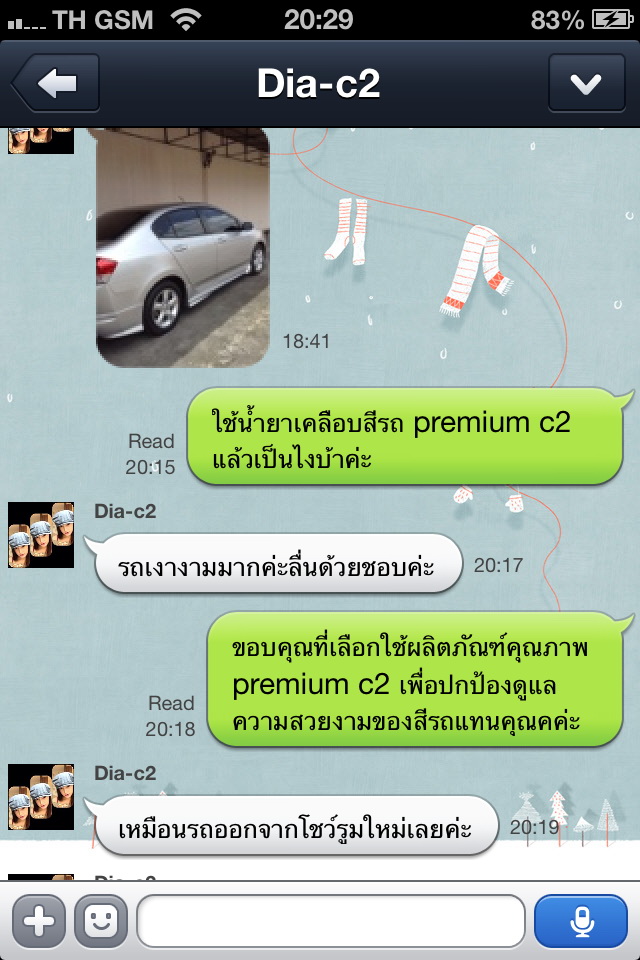Open the chat options dropdown arrow
The width and height of the screenshot is (640, 960).
point(585,84)
